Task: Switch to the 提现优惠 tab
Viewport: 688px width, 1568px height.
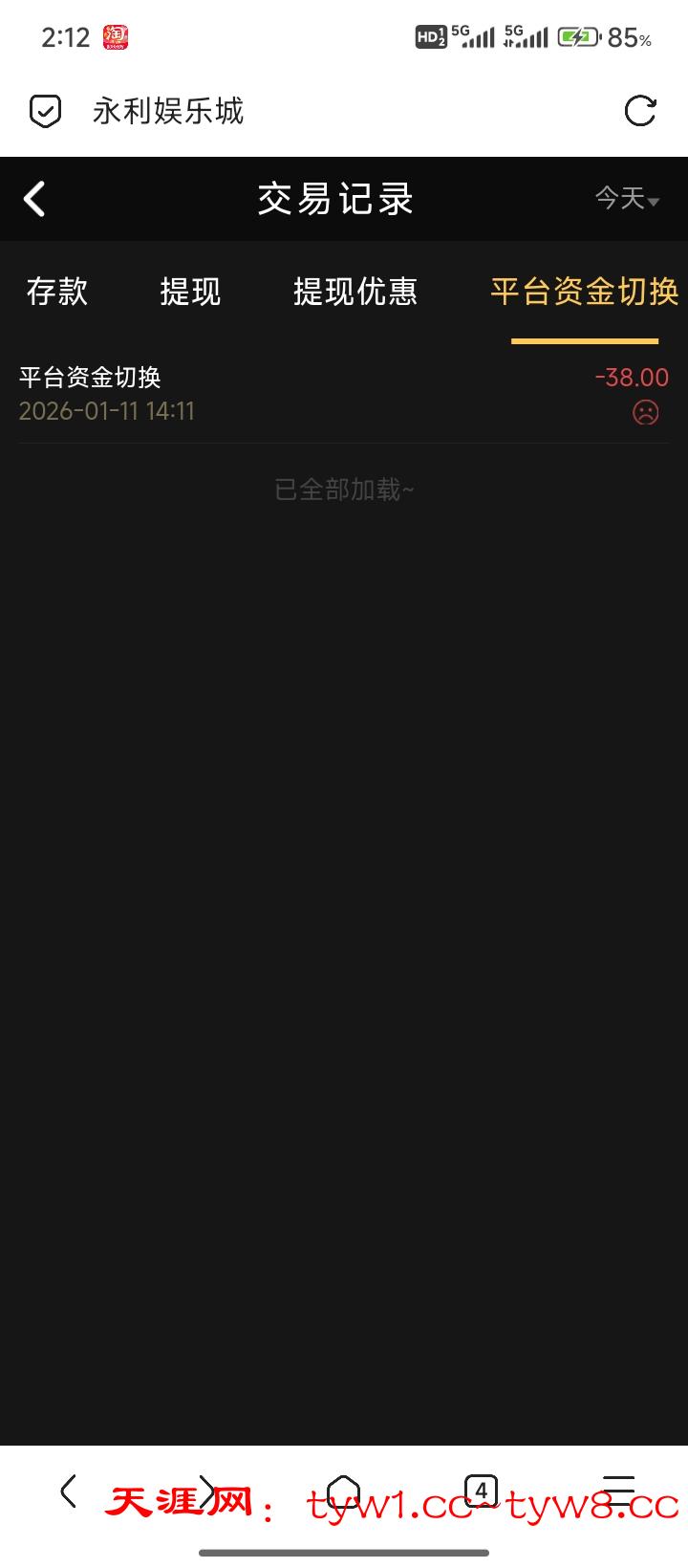Action: [355, 292]
